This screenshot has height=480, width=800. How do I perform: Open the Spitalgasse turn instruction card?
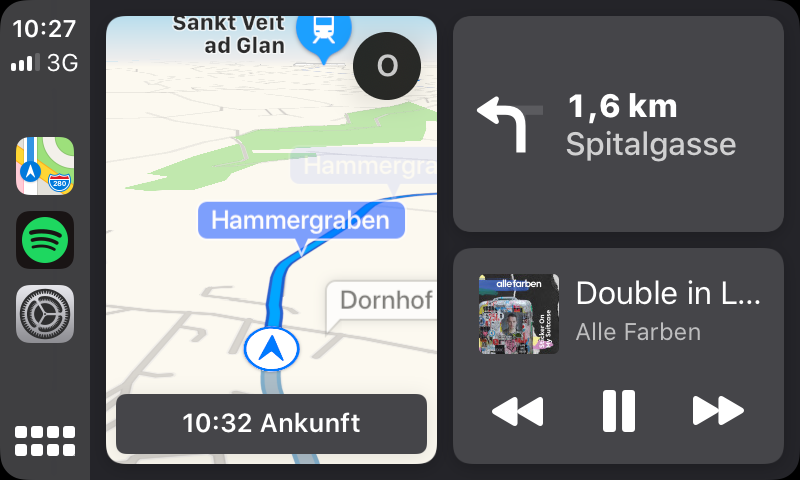tap(618, 124)
